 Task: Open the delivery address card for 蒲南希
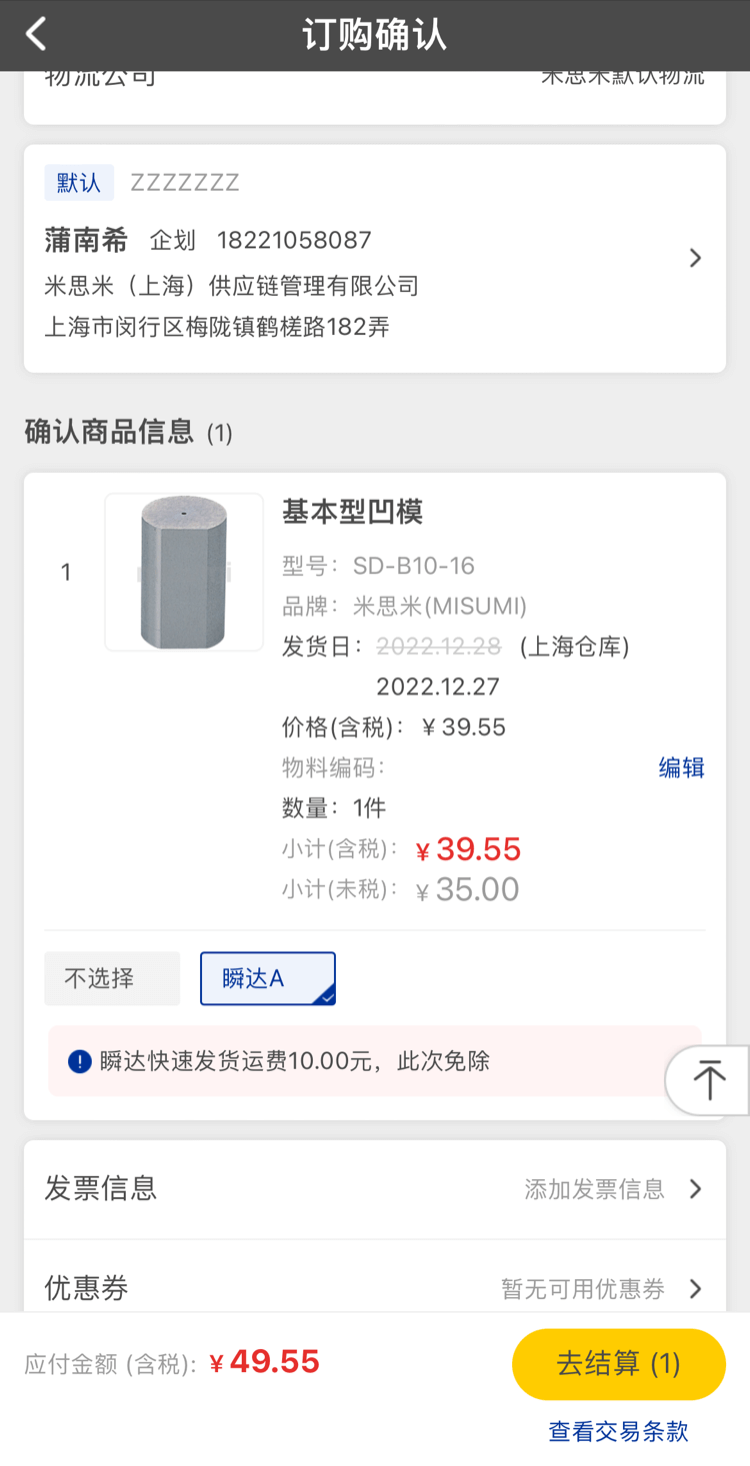pyautogui.click(x=374, y=259)
